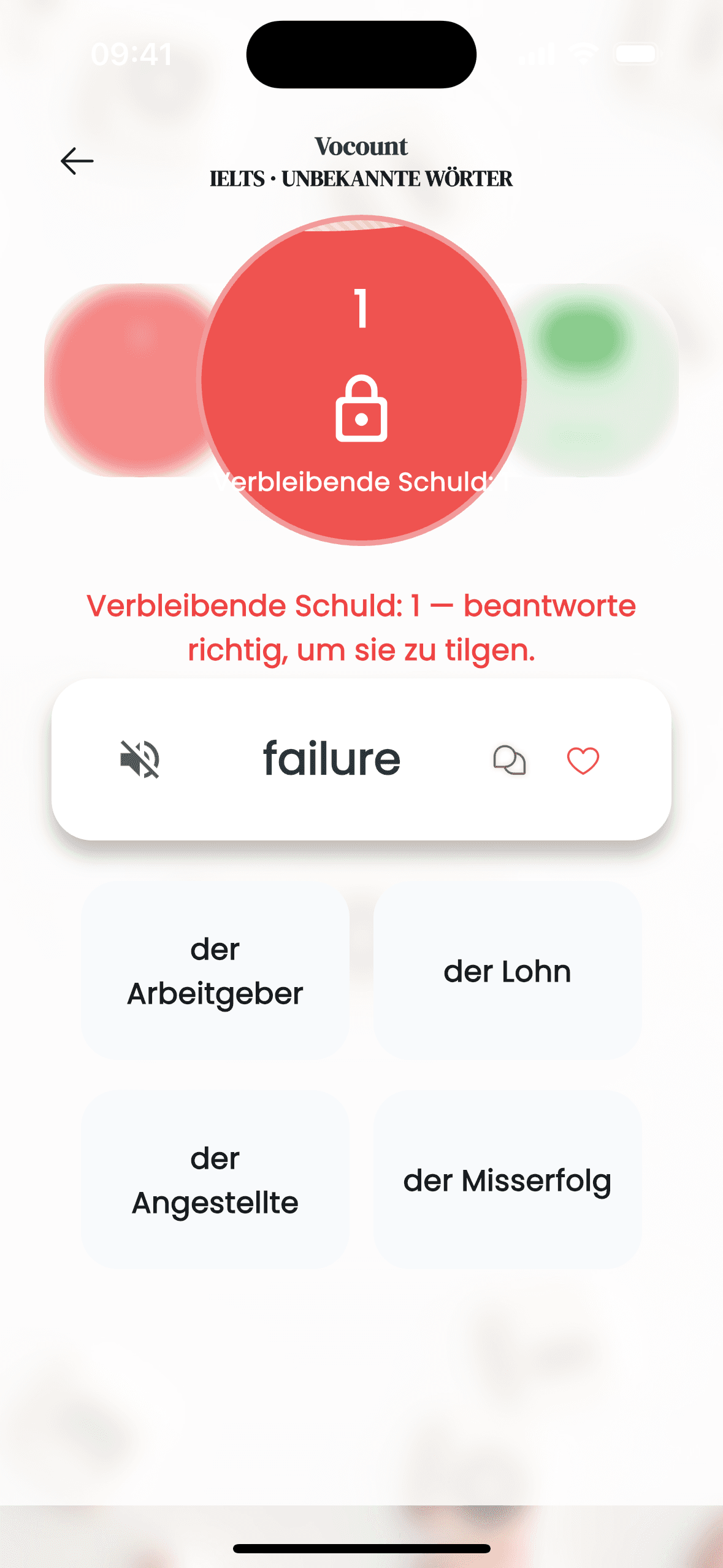This screenshot has height=1568, width=723.
Task: Tap the Wi-Fi status icon
Action: click(x=583, y=54)
